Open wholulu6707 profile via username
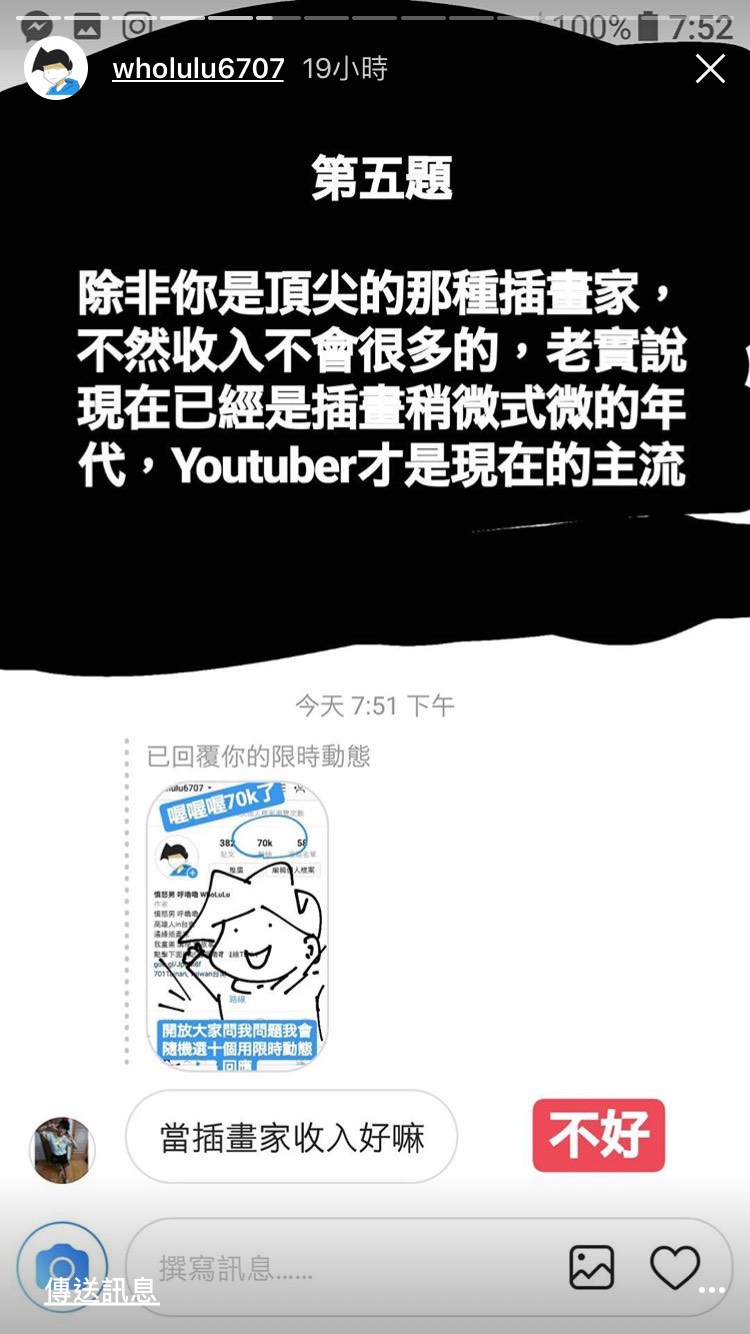 tap(198, 68)
